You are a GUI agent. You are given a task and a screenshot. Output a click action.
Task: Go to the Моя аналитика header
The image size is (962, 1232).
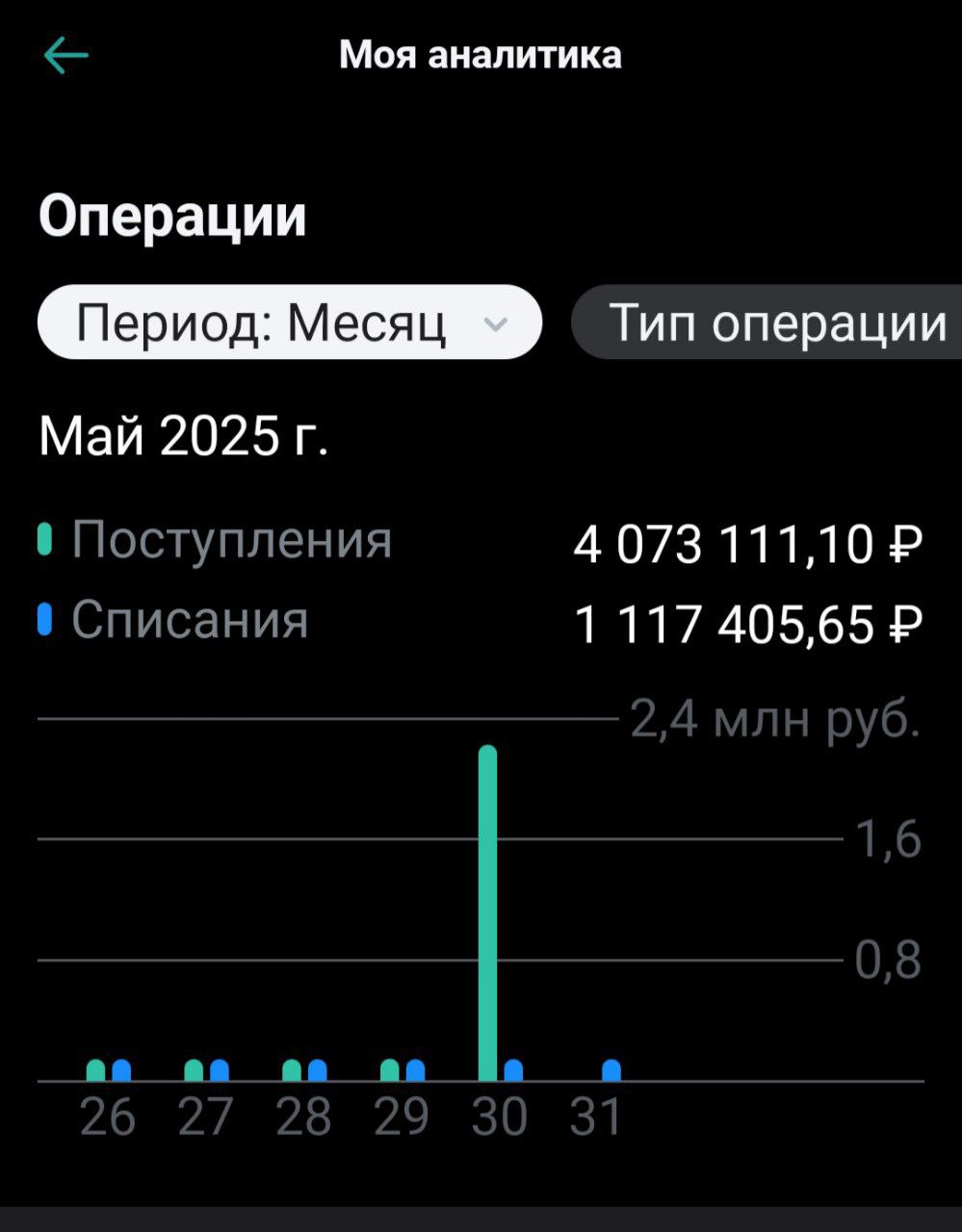point(481,56)
